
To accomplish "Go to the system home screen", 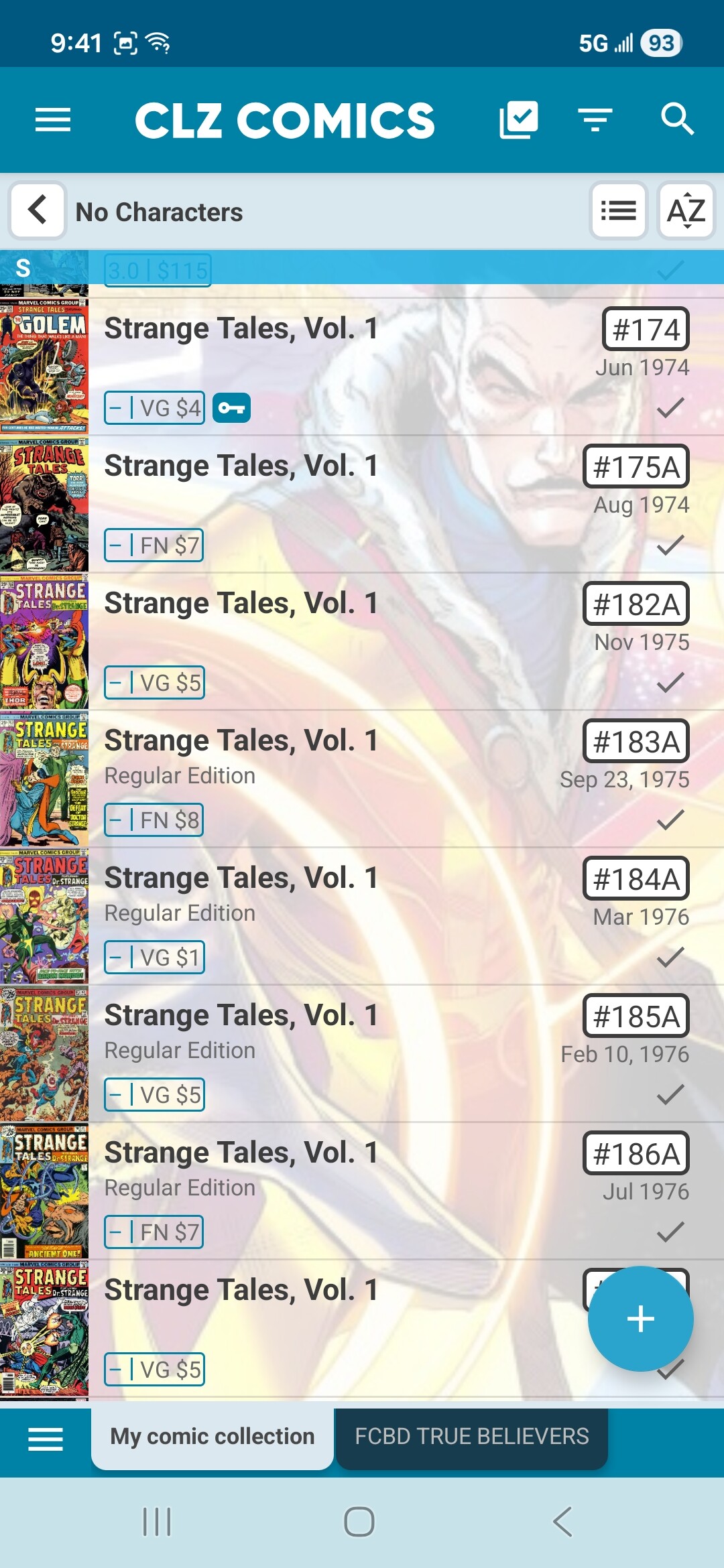I will [x=359, y=1521].
